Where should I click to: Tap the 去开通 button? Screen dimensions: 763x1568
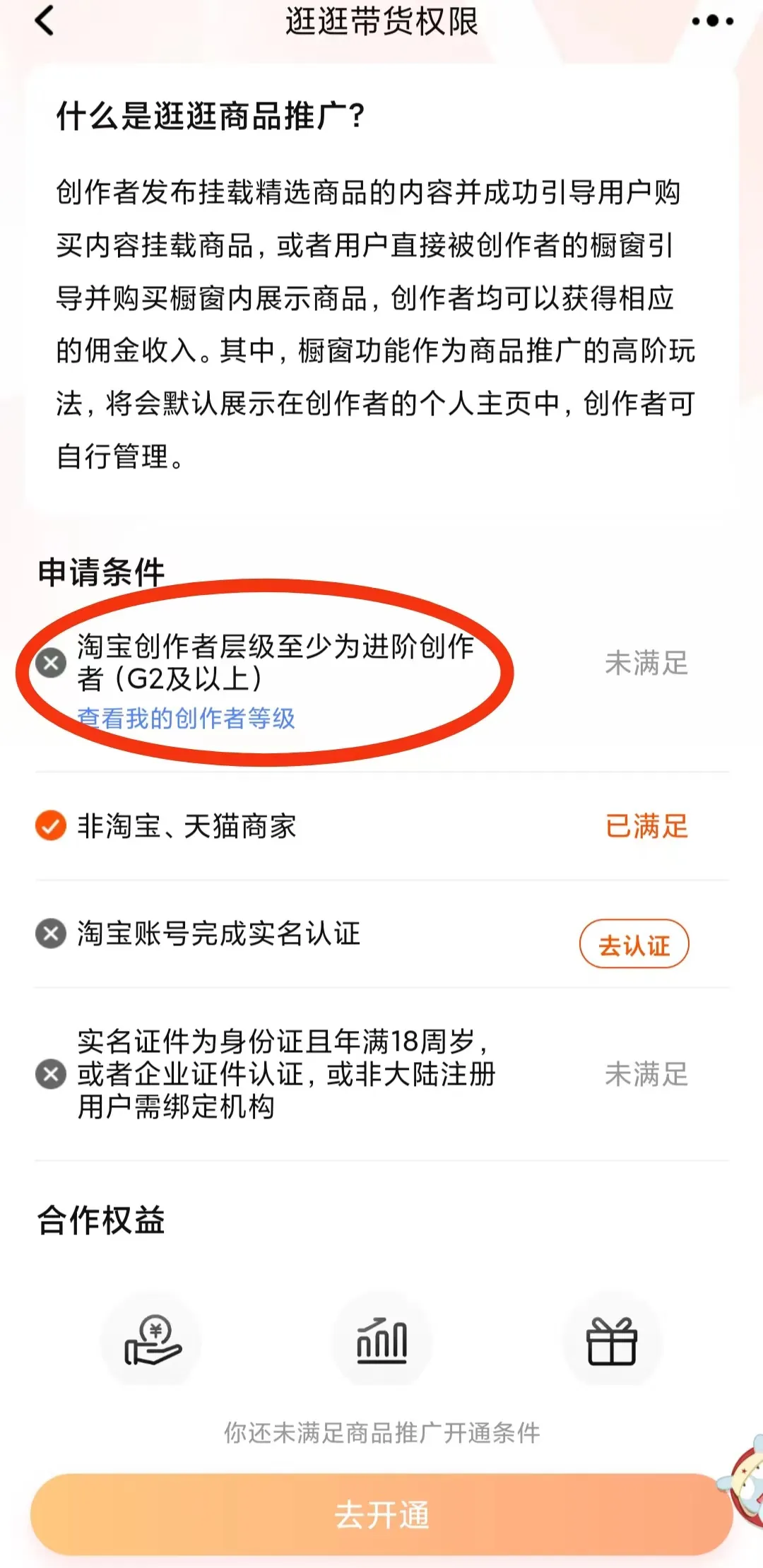coord(381,1514)
